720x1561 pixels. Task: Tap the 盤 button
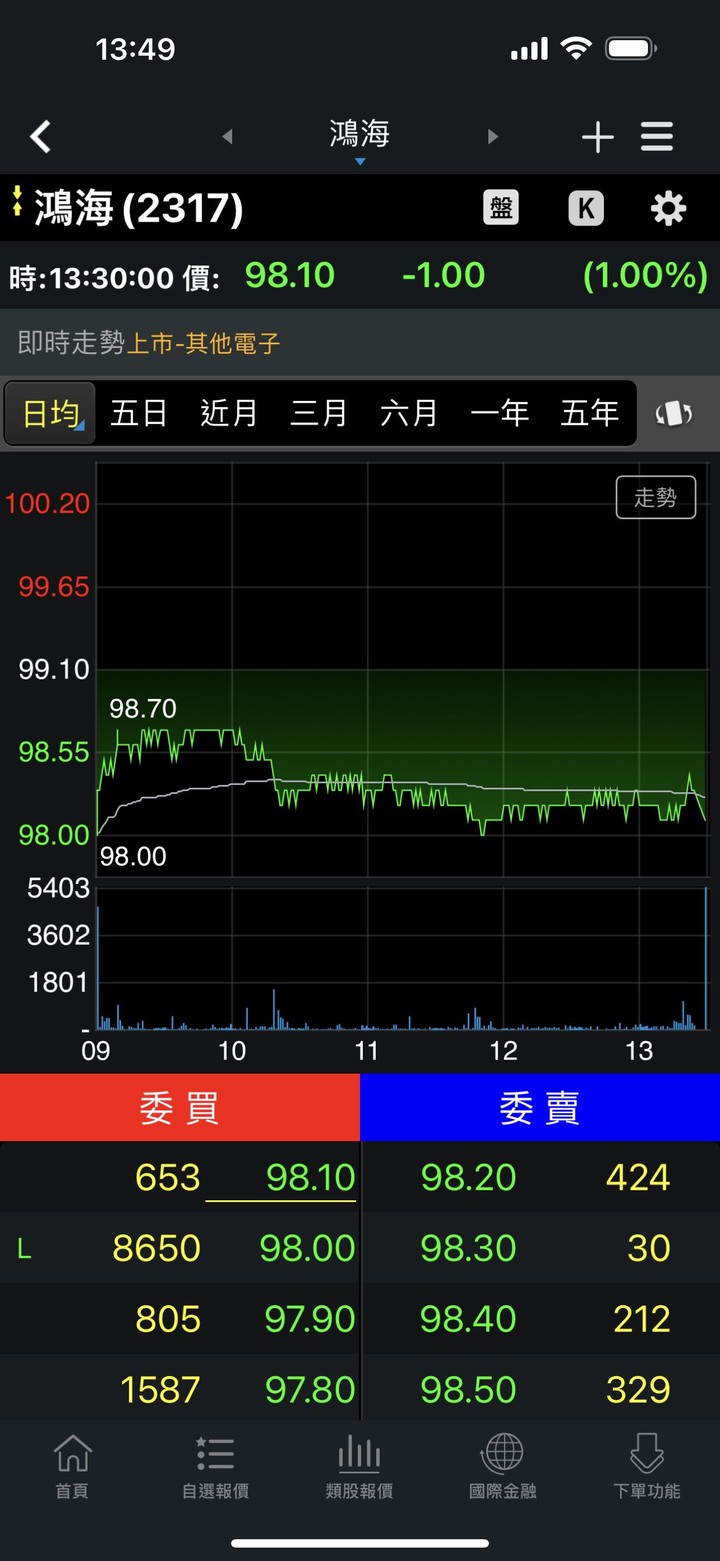(501, 208)
